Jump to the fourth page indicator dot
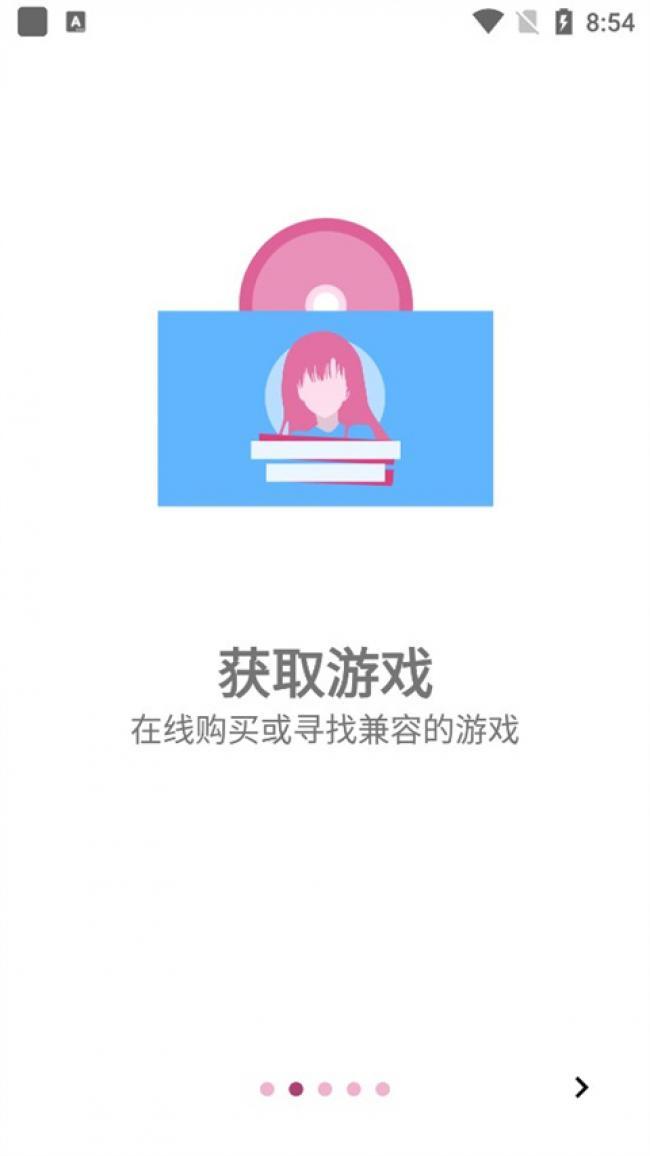The width and height of the screenshot is (650, 1156). coord(354,1089)
